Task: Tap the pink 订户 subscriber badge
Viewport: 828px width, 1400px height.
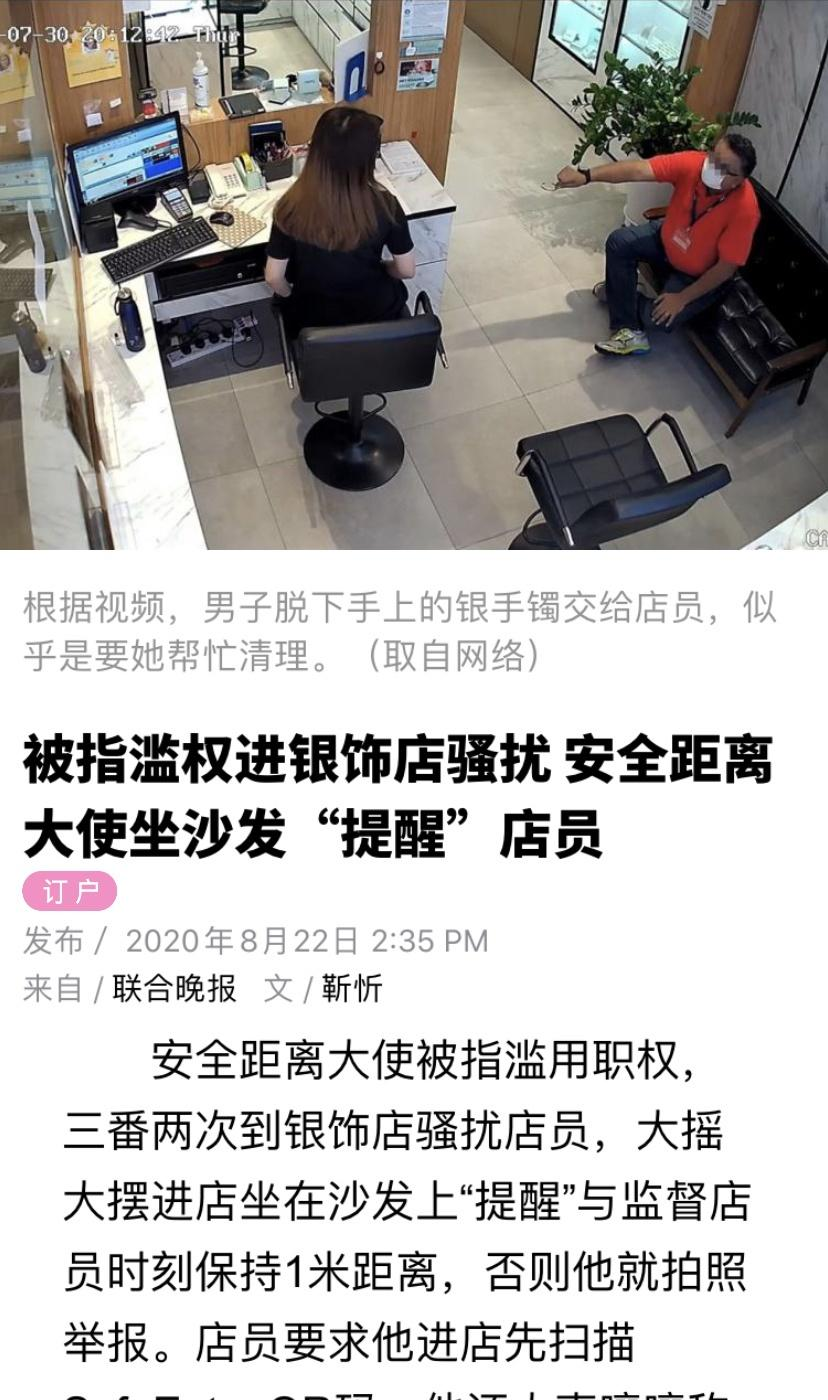Action: 70,891
